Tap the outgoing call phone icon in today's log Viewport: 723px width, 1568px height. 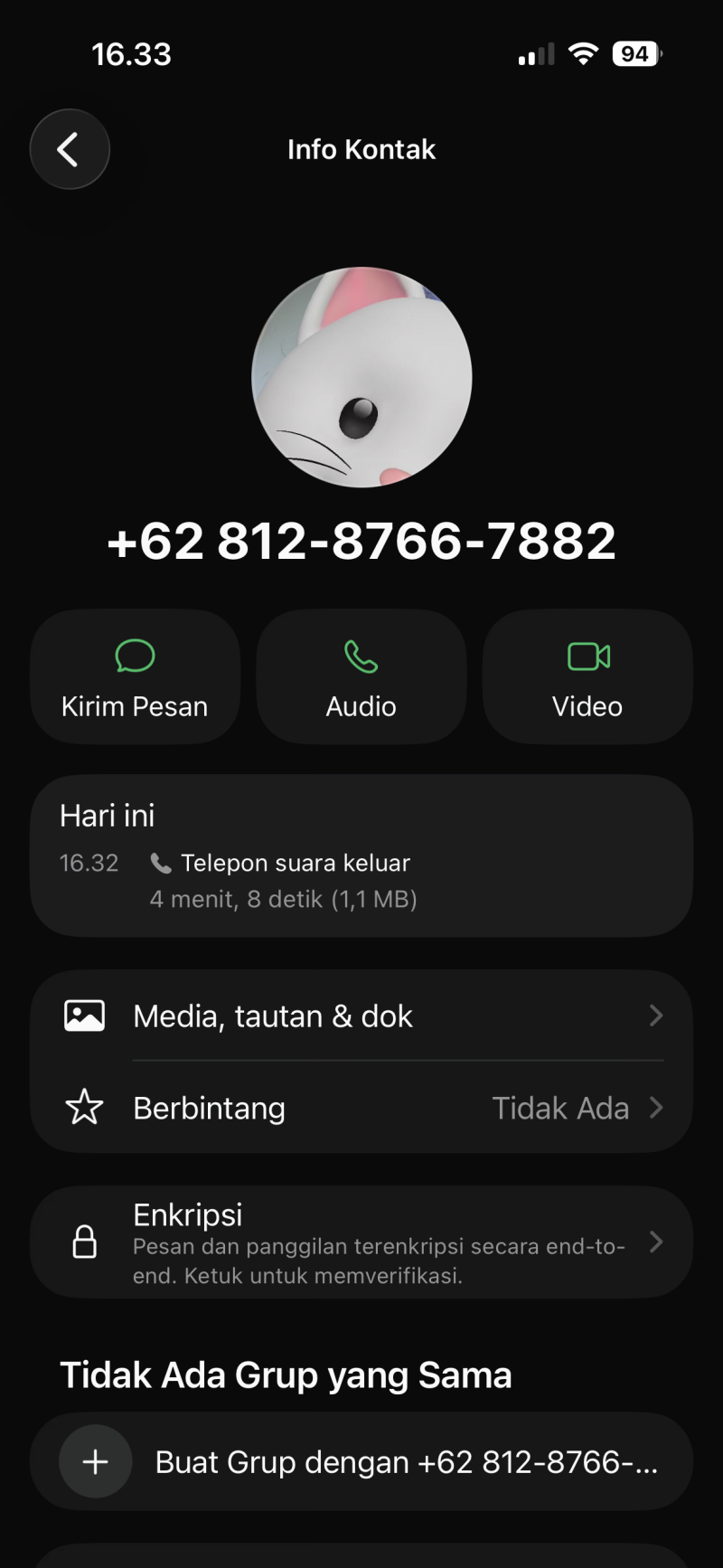(161, 862)
